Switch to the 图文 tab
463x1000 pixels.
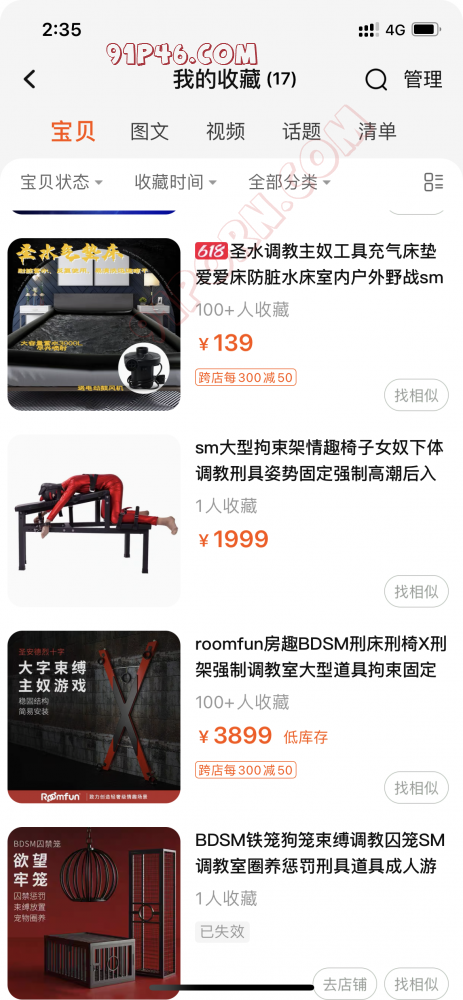coord(149,131)
